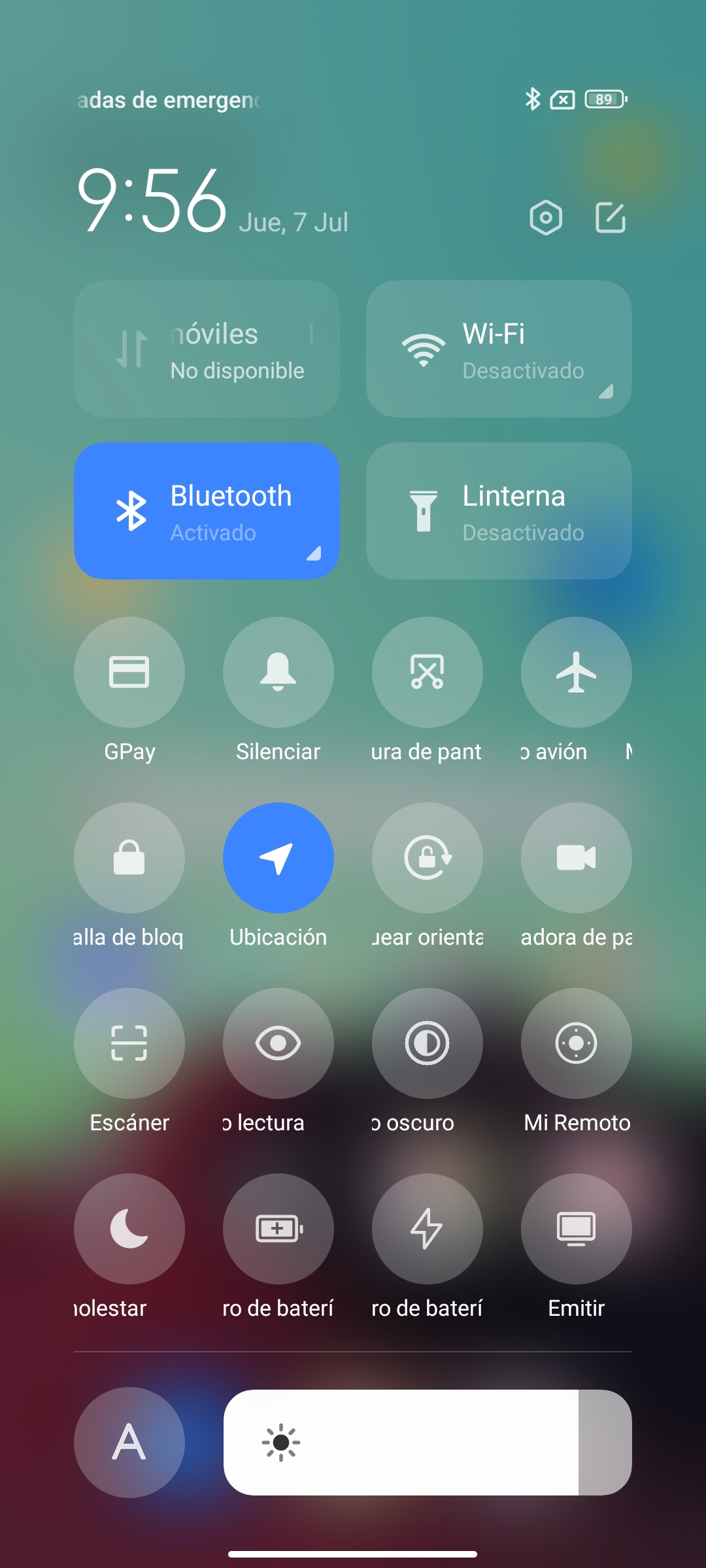Screen dimensions: 706x1568
Task: Toggle the orientation lock tile
Action: [428, 858]
